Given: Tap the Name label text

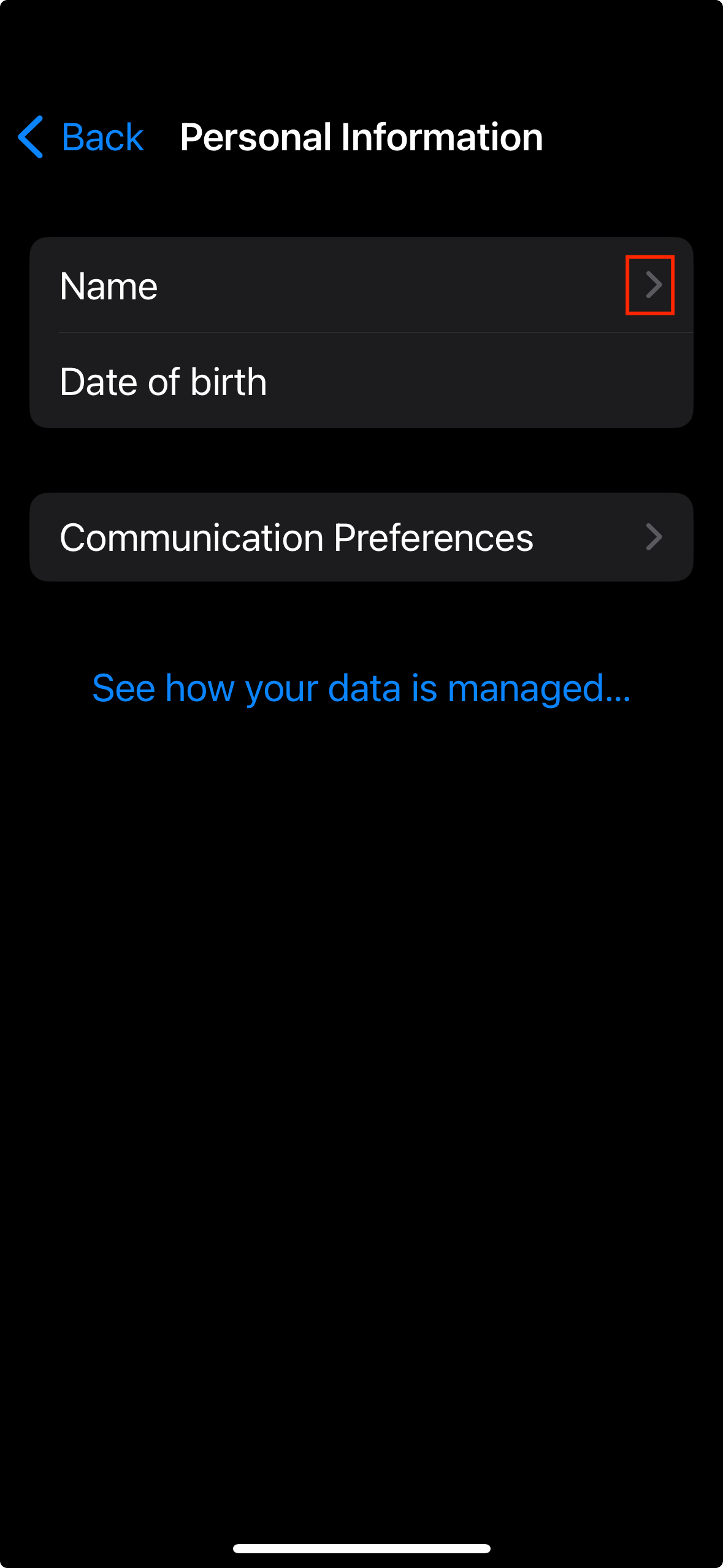Looking at the screenshot, I should coord(109,285).
